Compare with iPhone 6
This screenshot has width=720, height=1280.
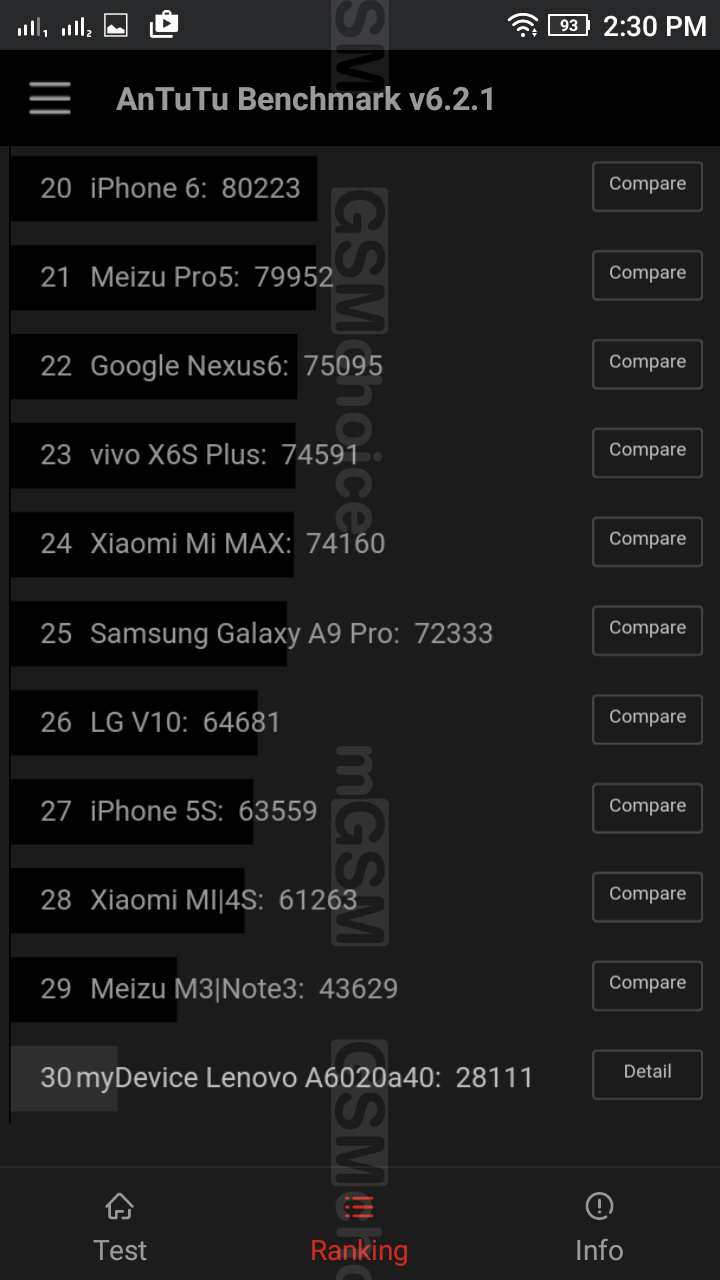[647, 186]
